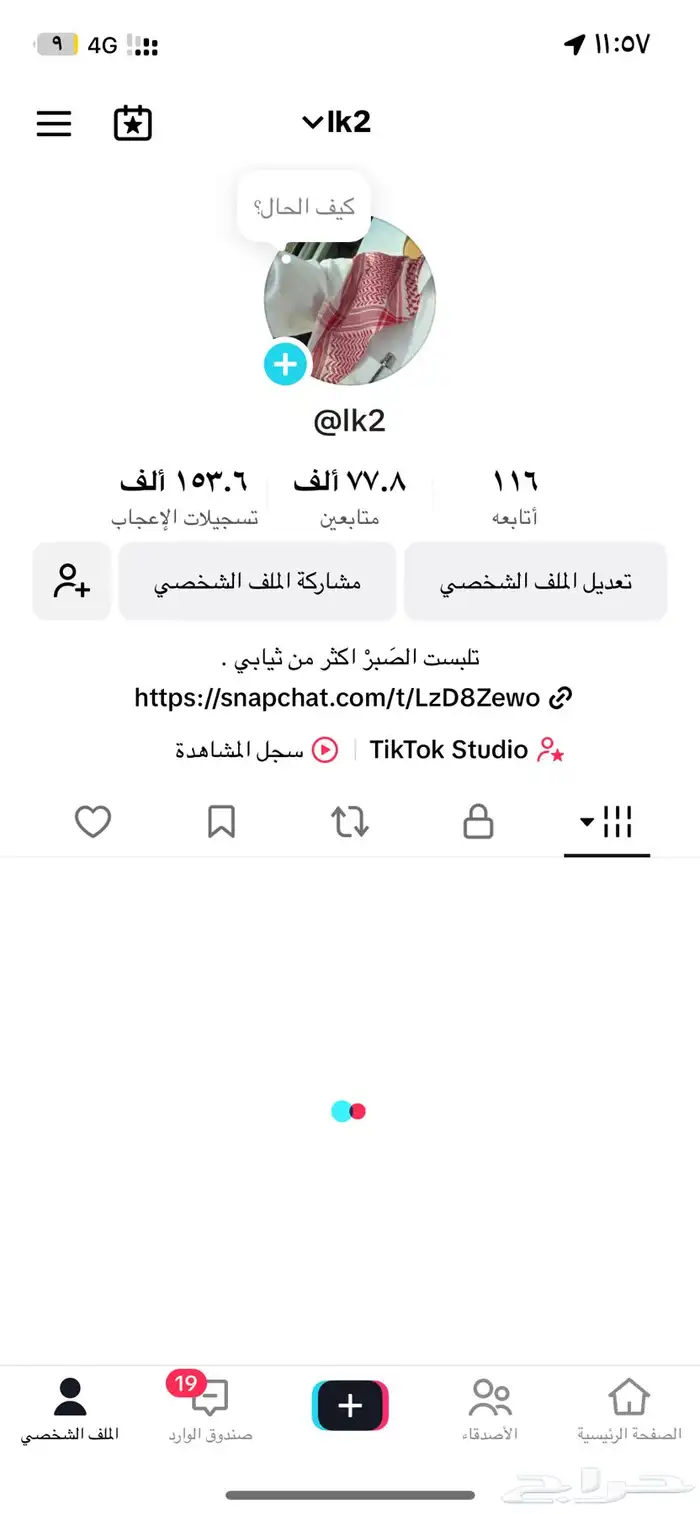Create a new post with plus button
The height and width of the screenshot is (1514, 700).
[350, 1406]
